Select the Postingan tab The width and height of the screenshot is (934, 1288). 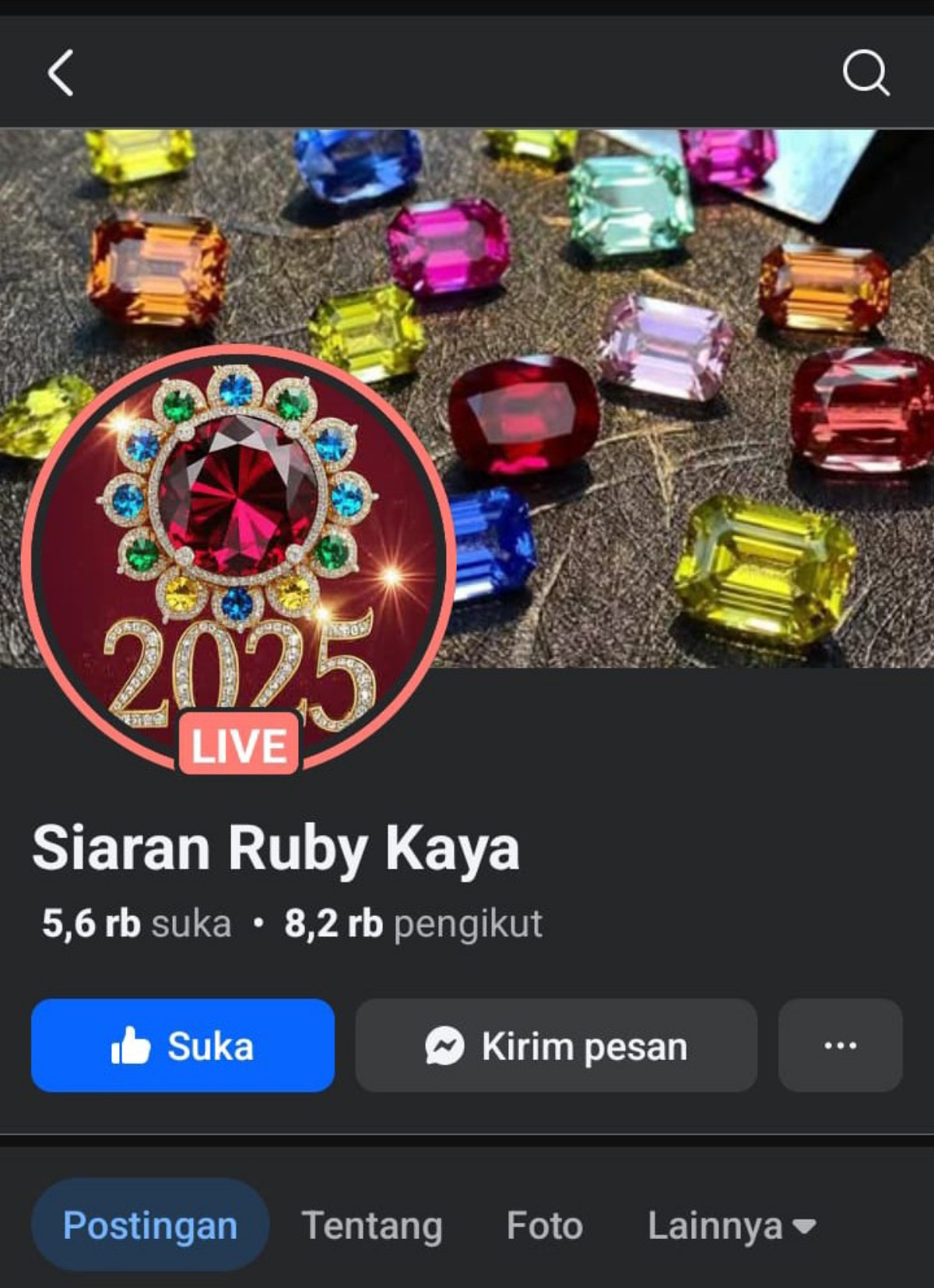150,1225
